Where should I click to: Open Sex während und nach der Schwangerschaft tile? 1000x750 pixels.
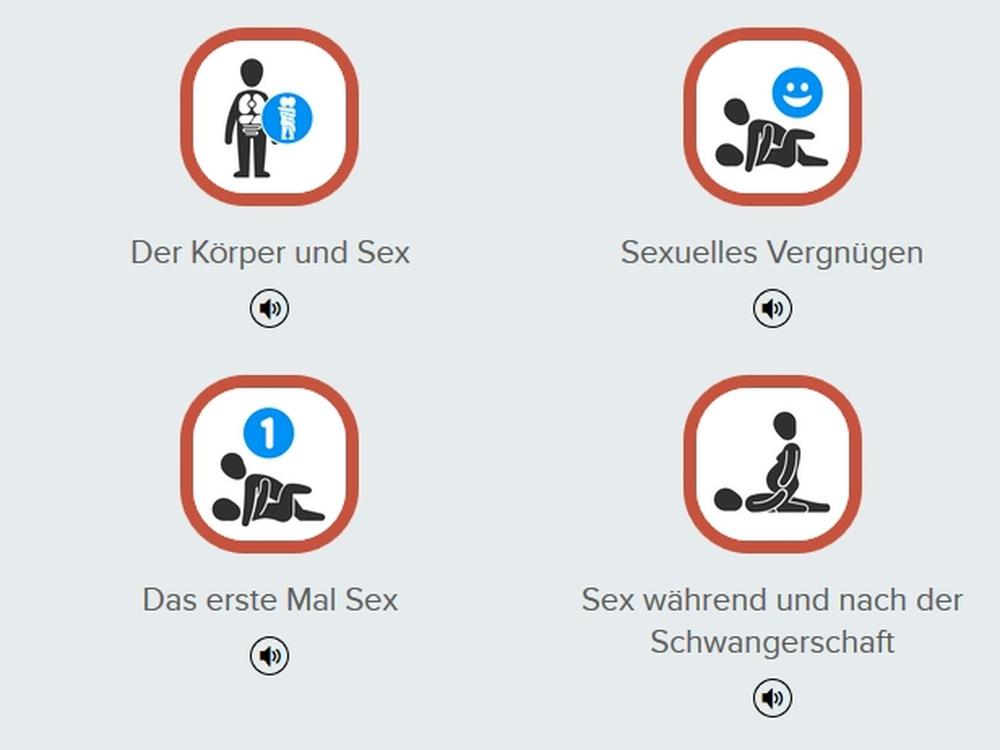(x=772, y=465)
